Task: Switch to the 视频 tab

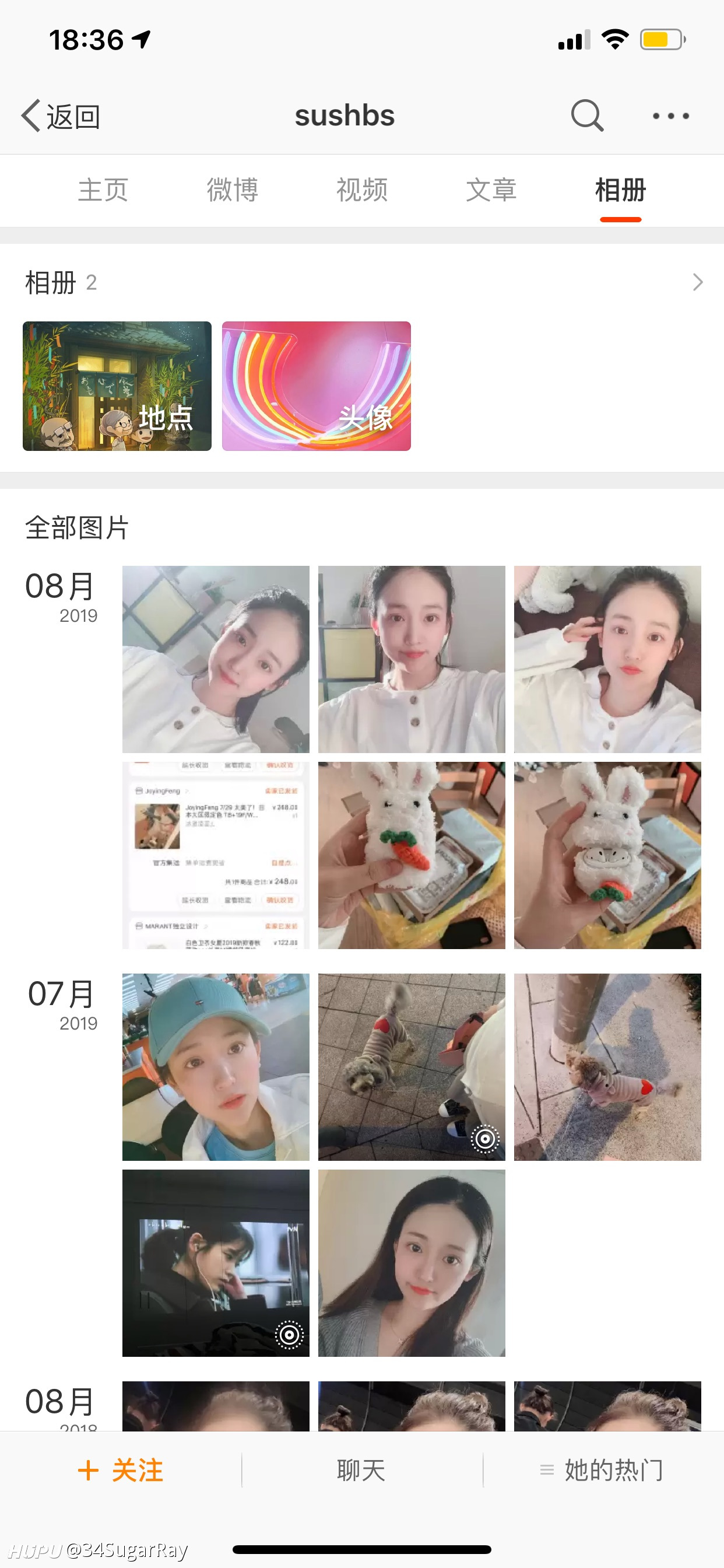Action: pos(362,190)
